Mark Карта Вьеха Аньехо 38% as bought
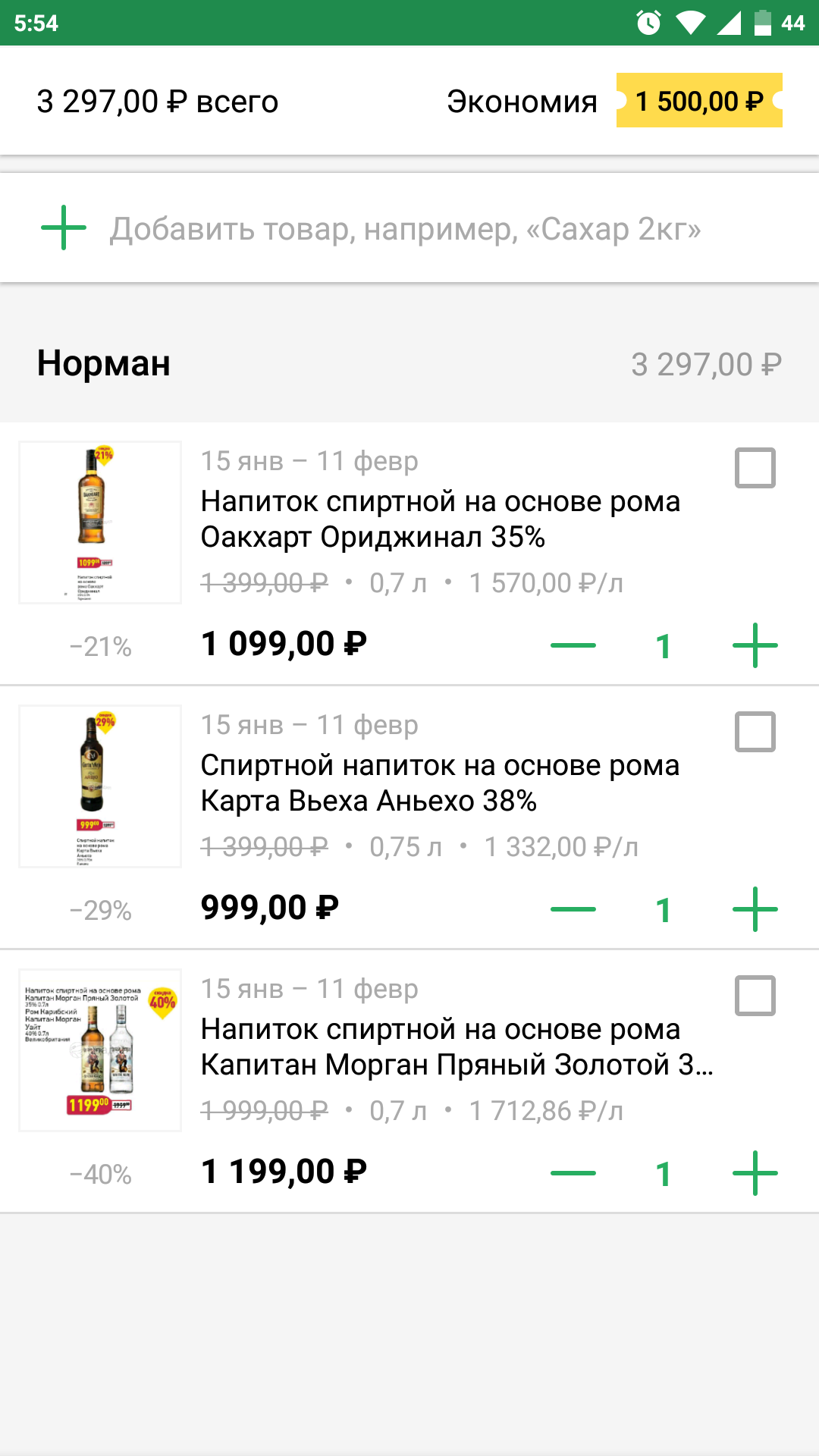819x1456 pixels. [755, 732]
